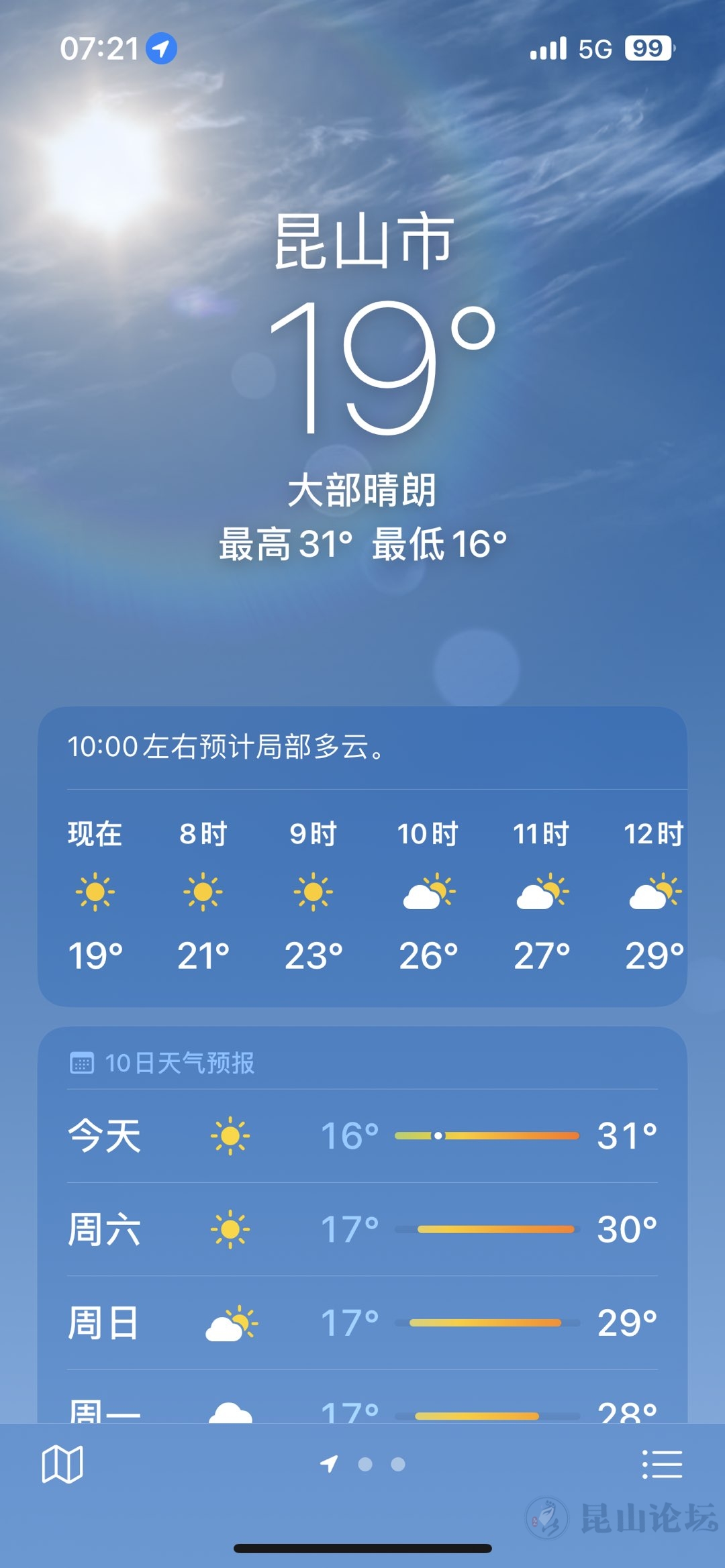This screenshot has height=1568, width=725.
Task: Open Saturday (周六) forecast details
Action: click(362, 1229)
